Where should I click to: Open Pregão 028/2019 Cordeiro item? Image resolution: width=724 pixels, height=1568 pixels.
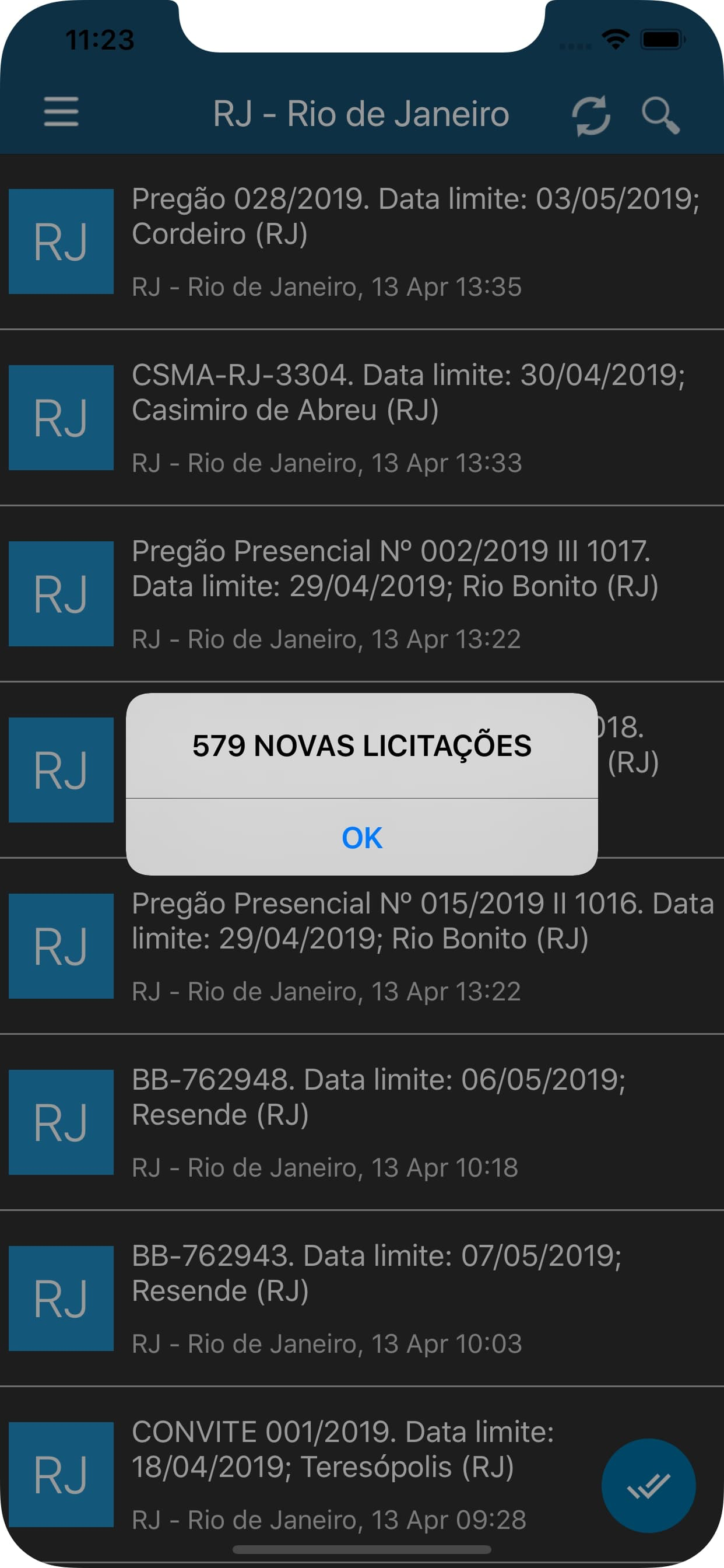click(x=362, y=242)
